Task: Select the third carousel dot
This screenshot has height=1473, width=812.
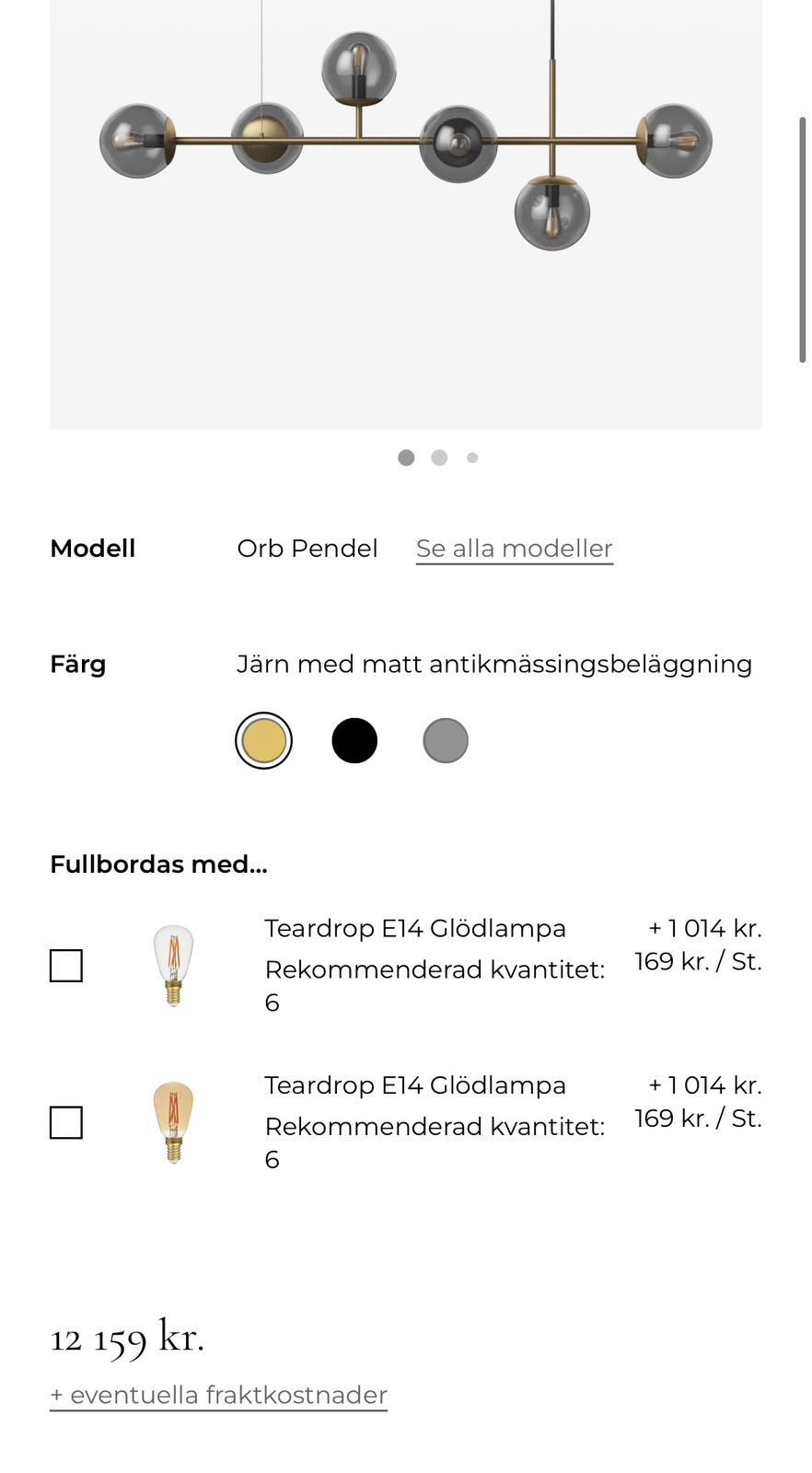Action: click(472, 458)
